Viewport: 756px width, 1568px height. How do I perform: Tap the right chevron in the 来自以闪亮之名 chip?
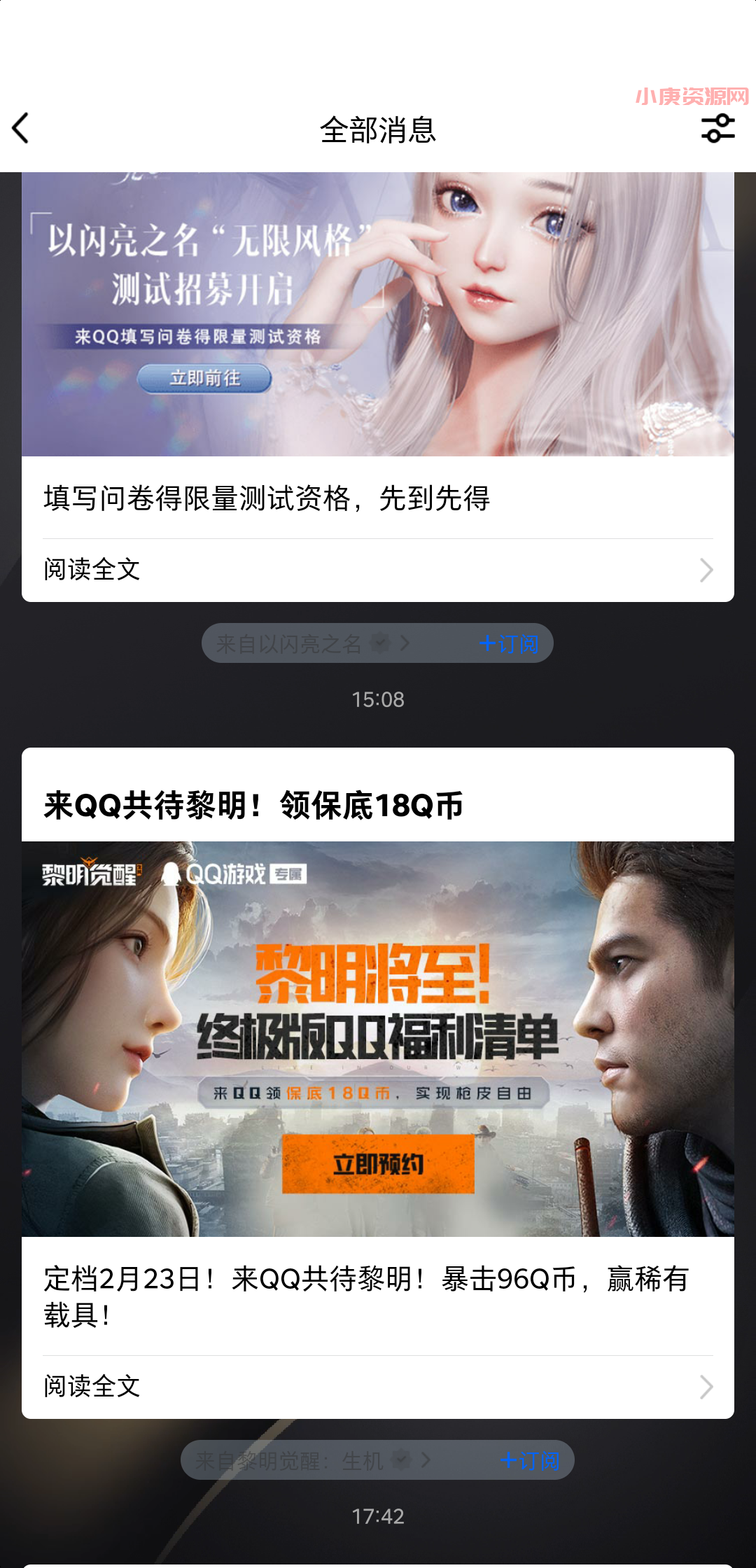point(406,643)
